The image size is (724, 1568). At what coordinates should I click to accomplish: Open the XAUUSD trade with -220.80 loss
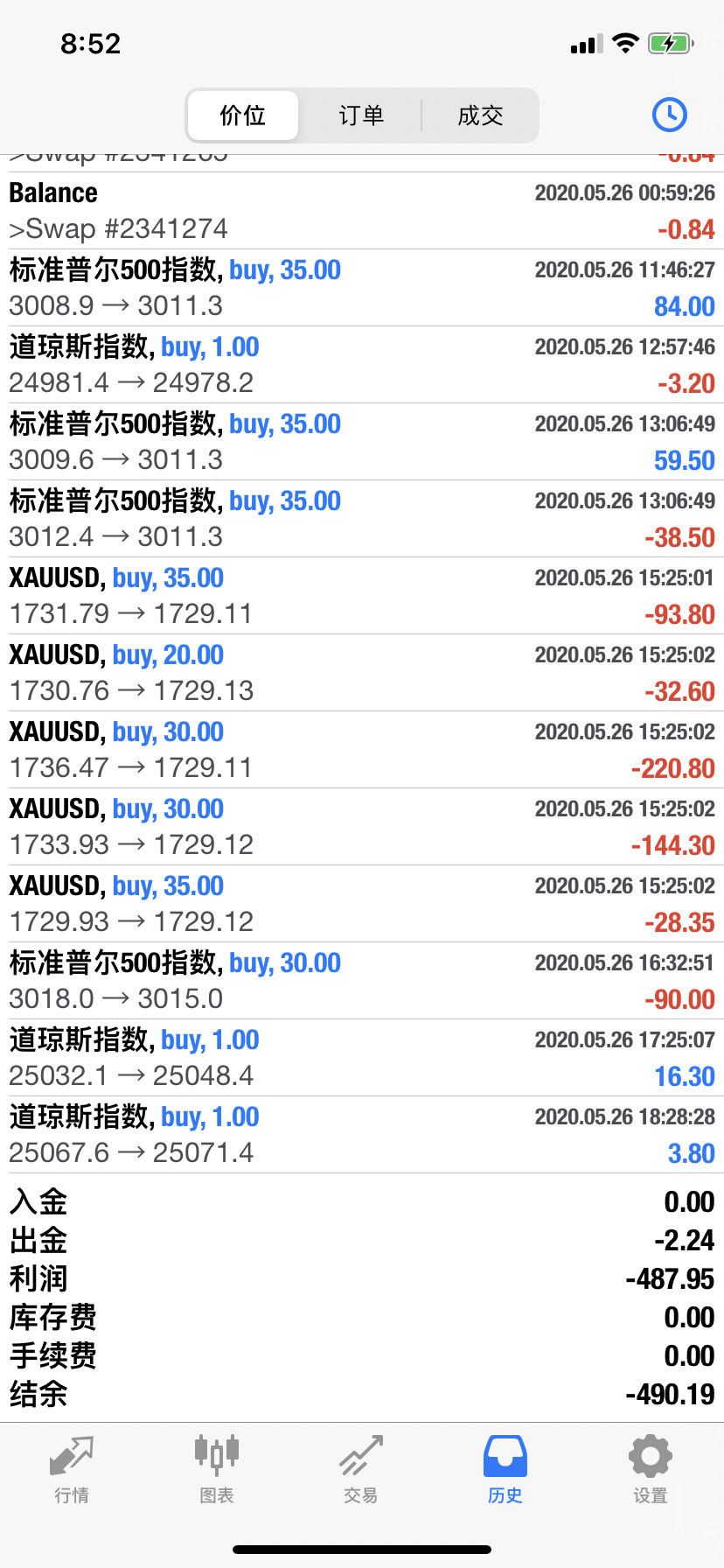362,750
